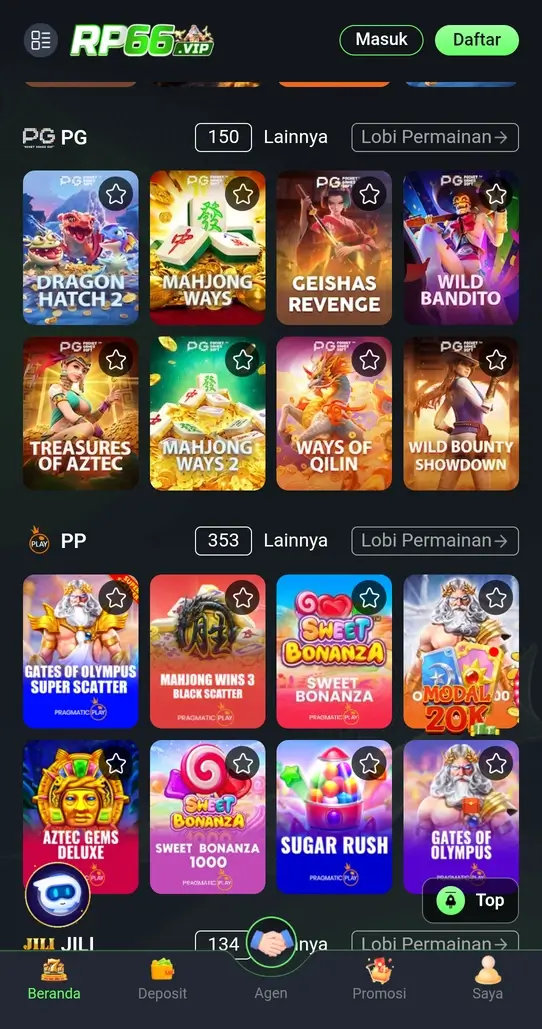Open Lobi Permainan for PP
Viewport: 542px width, 1029px height.
[x=435, y=541]
